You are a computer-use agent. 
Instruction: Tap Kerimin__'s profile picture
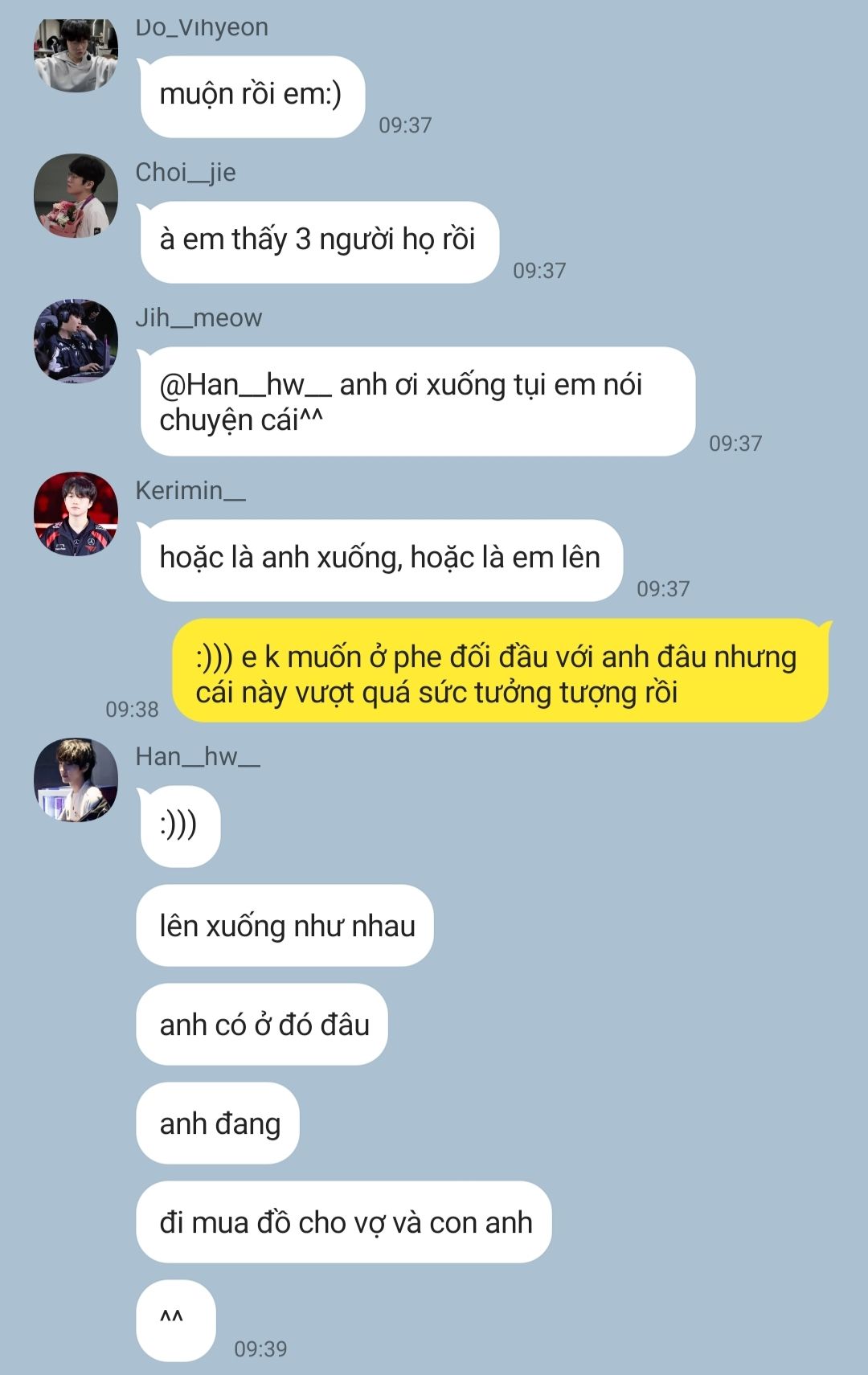click(76, 514)
